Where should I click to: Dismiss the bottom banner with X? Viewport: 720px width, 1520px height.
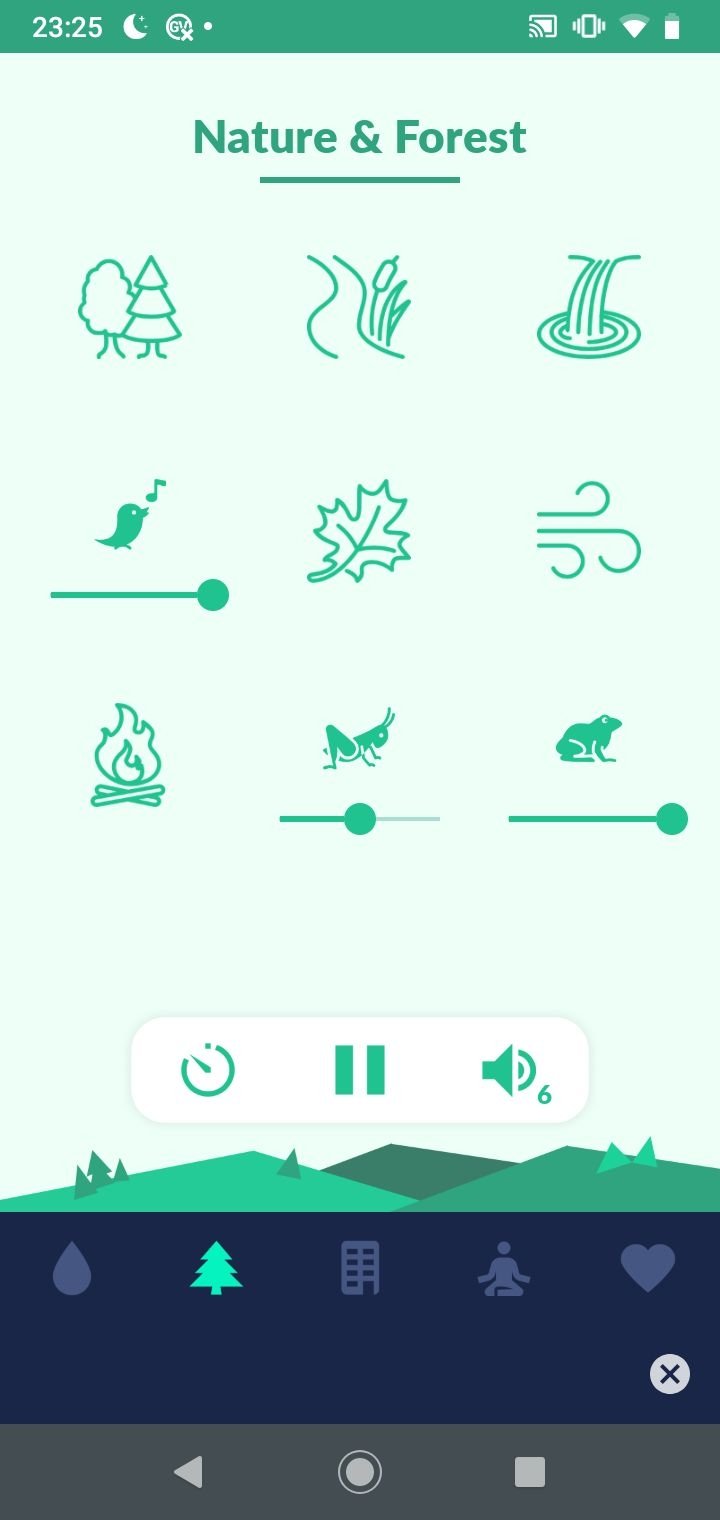pos(670,1374)
